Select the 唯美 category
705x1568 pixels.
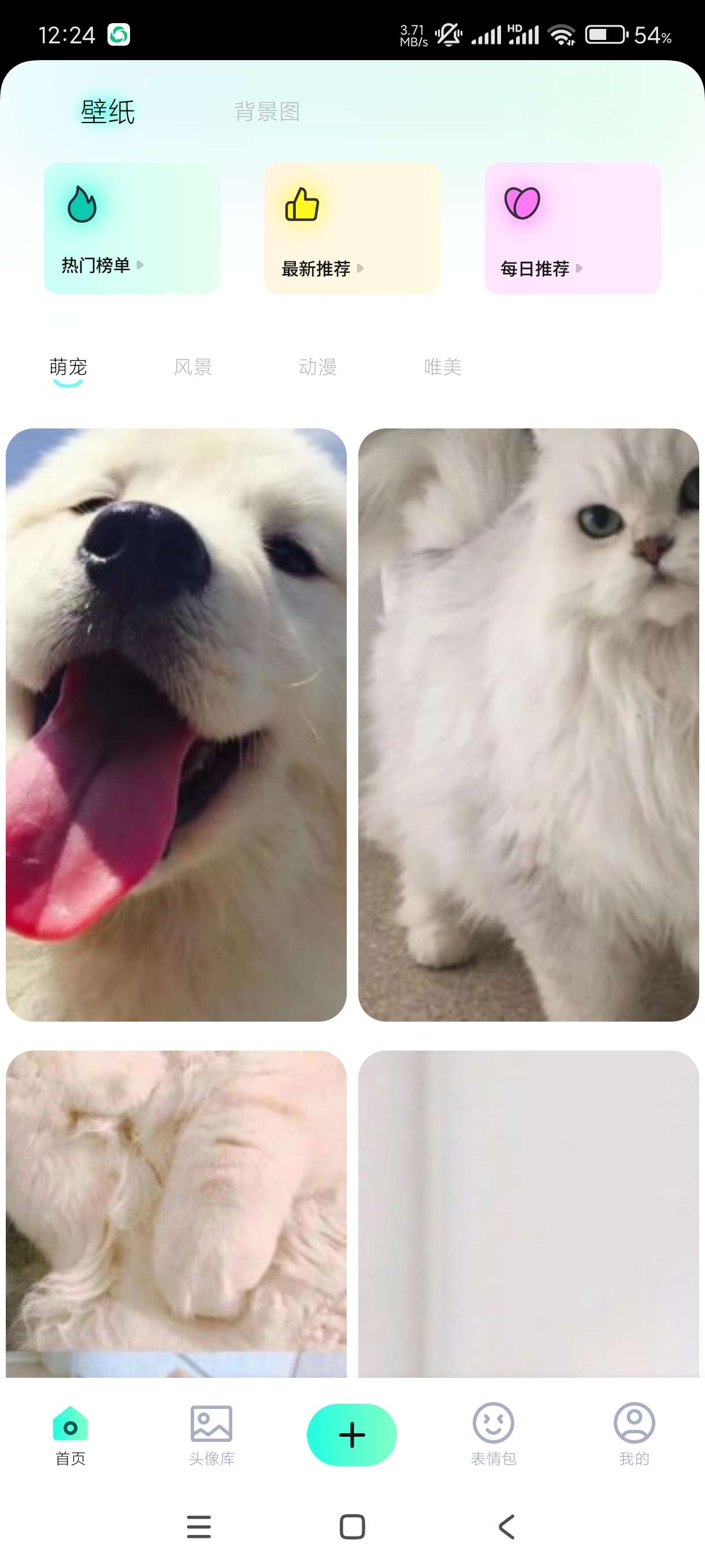pyautogui.click(x=442, y=368)
